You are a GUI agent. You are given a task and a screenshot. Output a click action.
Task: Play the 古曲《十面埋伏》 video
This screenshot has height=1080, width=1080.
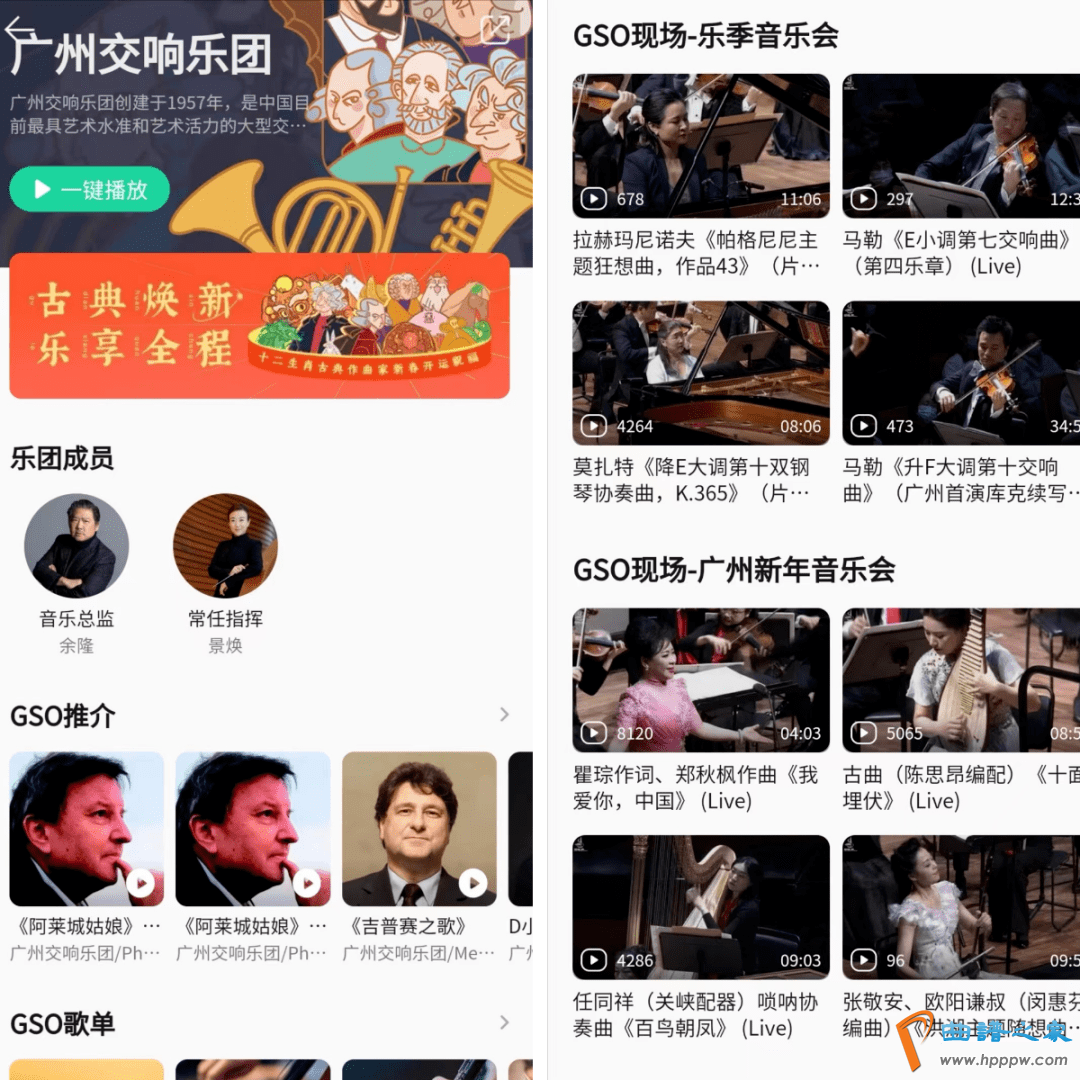pos(960,680)
